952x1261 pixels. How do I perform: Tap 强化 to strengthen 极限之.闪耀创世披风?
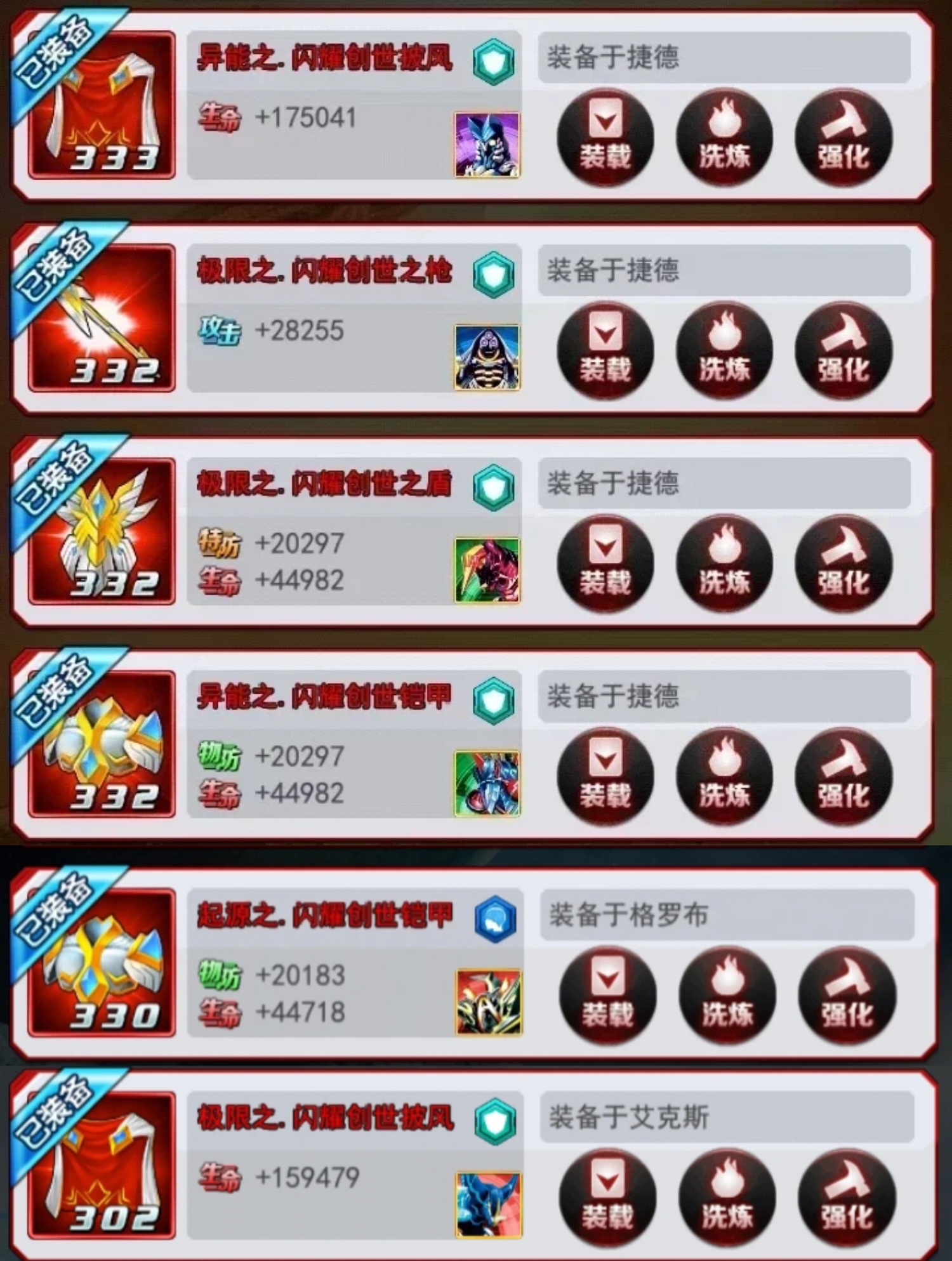point(847,1198)
